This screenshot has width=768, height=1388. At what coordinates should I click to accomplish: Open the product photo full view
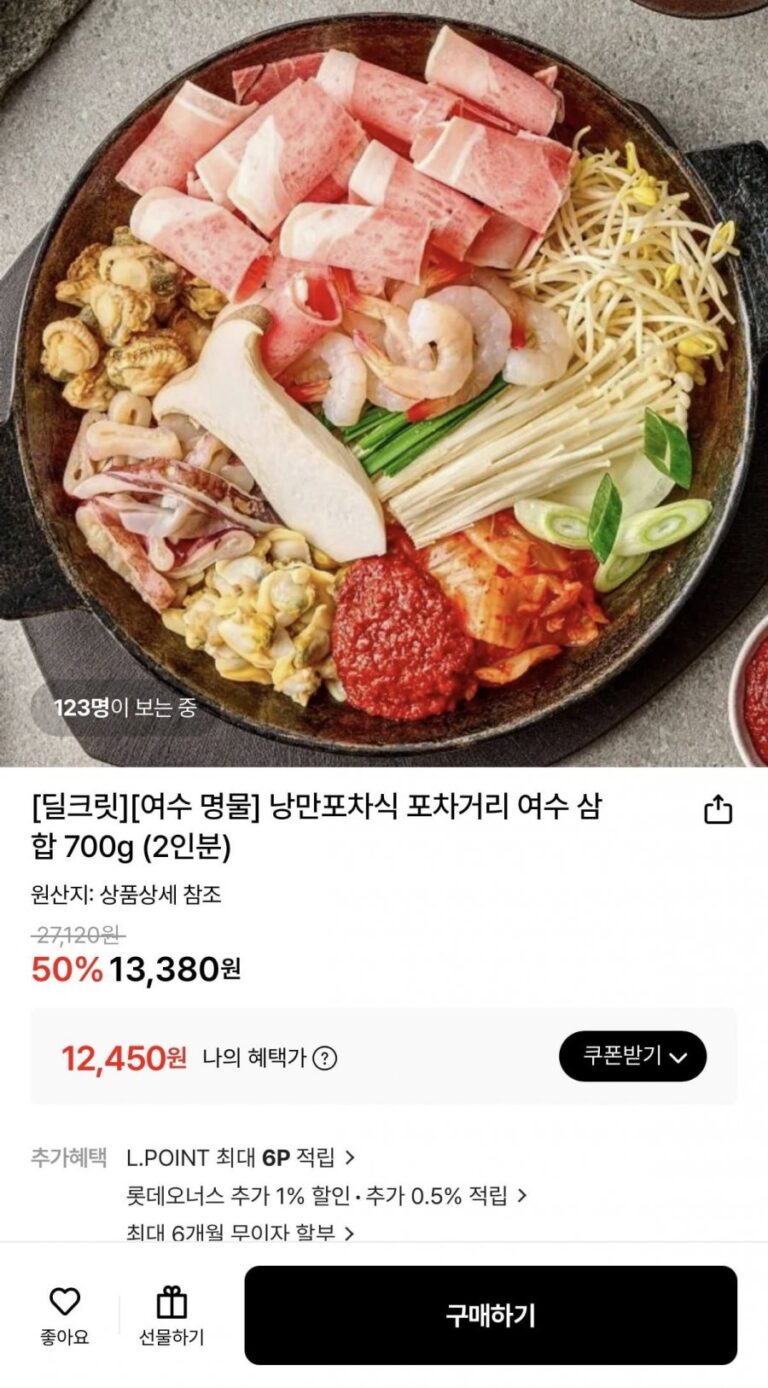(384, 380)
